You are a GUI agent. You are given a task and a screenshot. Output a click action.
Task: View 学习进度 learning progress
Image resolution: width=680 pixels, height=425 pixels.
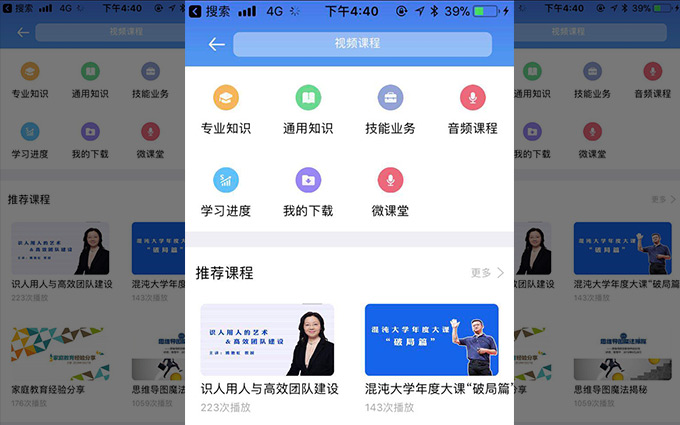pos(226,192)
